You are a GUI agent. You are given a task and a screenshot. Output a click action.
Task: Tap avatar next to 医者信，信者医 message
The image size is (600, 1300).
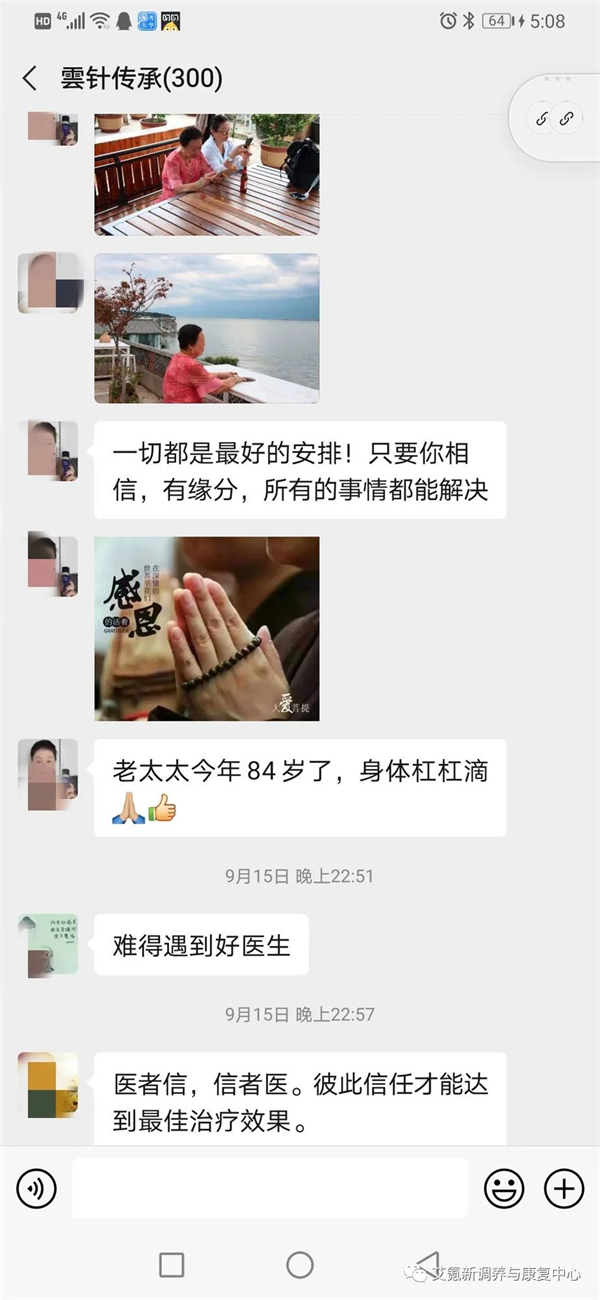[x=48, y=1084]
